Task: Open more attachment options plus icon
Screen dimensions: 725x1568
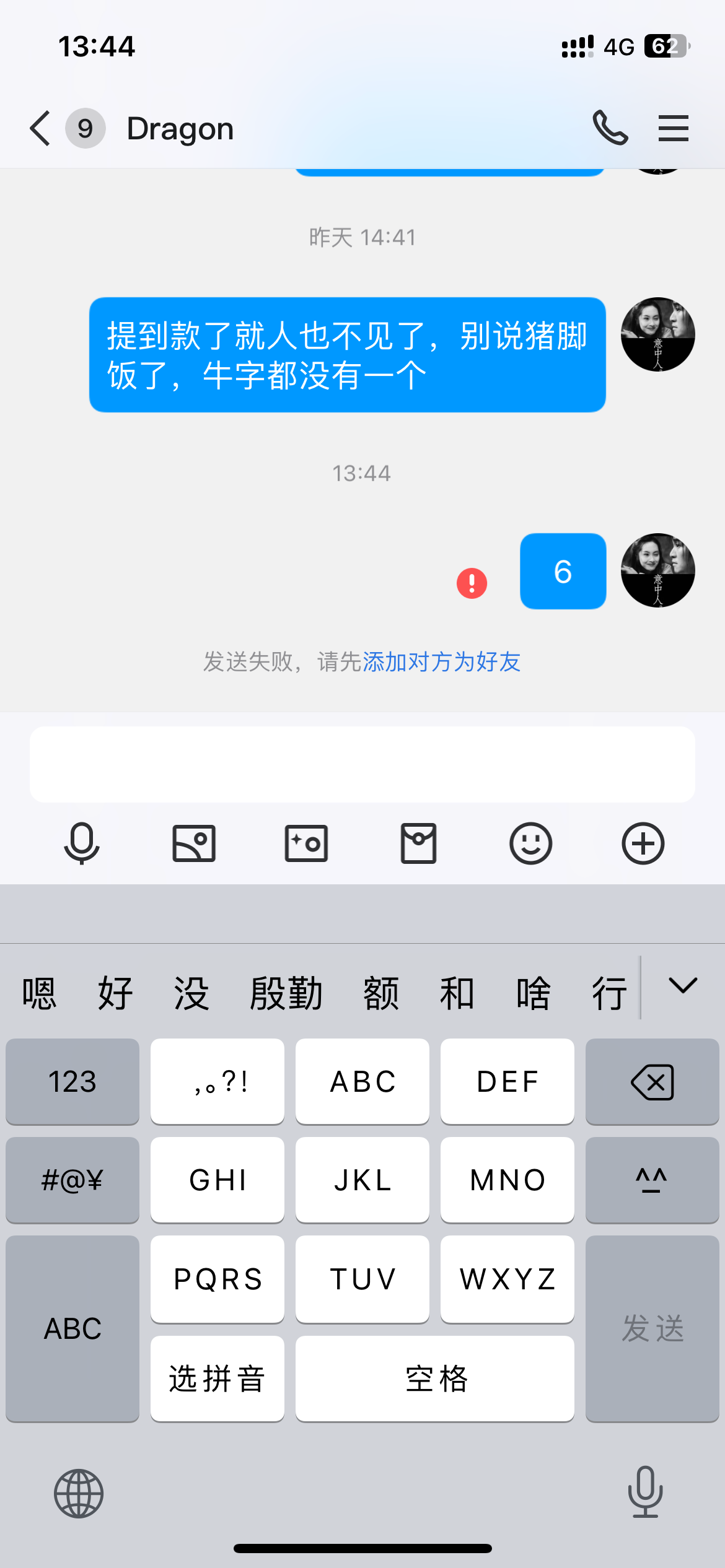Action: [643, 843]
